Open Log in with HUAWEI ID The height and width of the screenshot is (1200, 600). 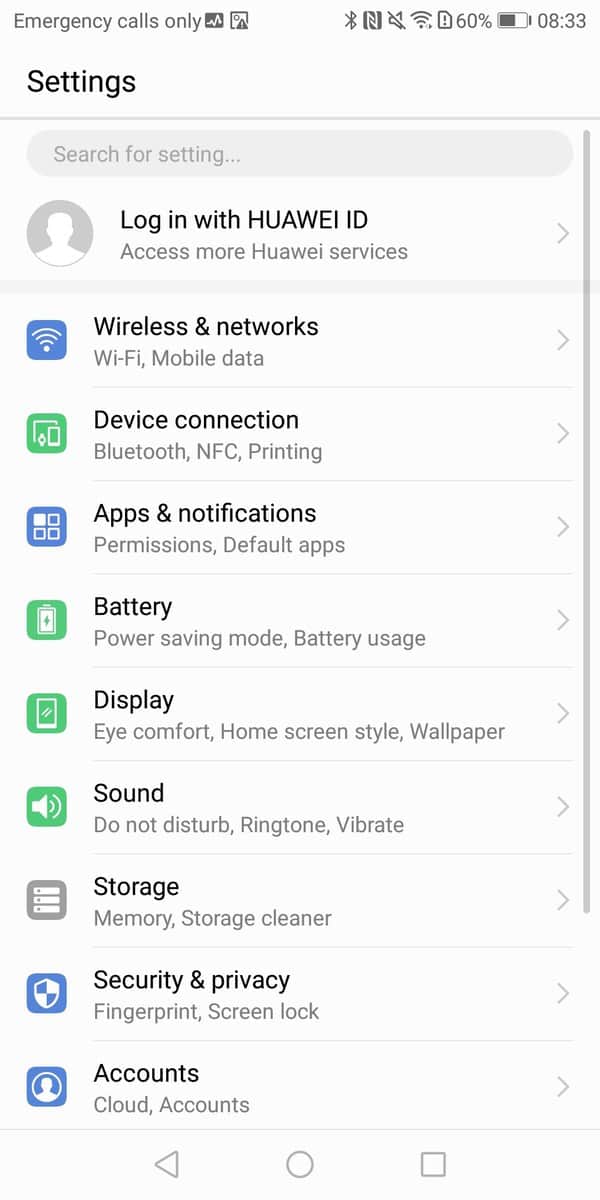[299, 234]
